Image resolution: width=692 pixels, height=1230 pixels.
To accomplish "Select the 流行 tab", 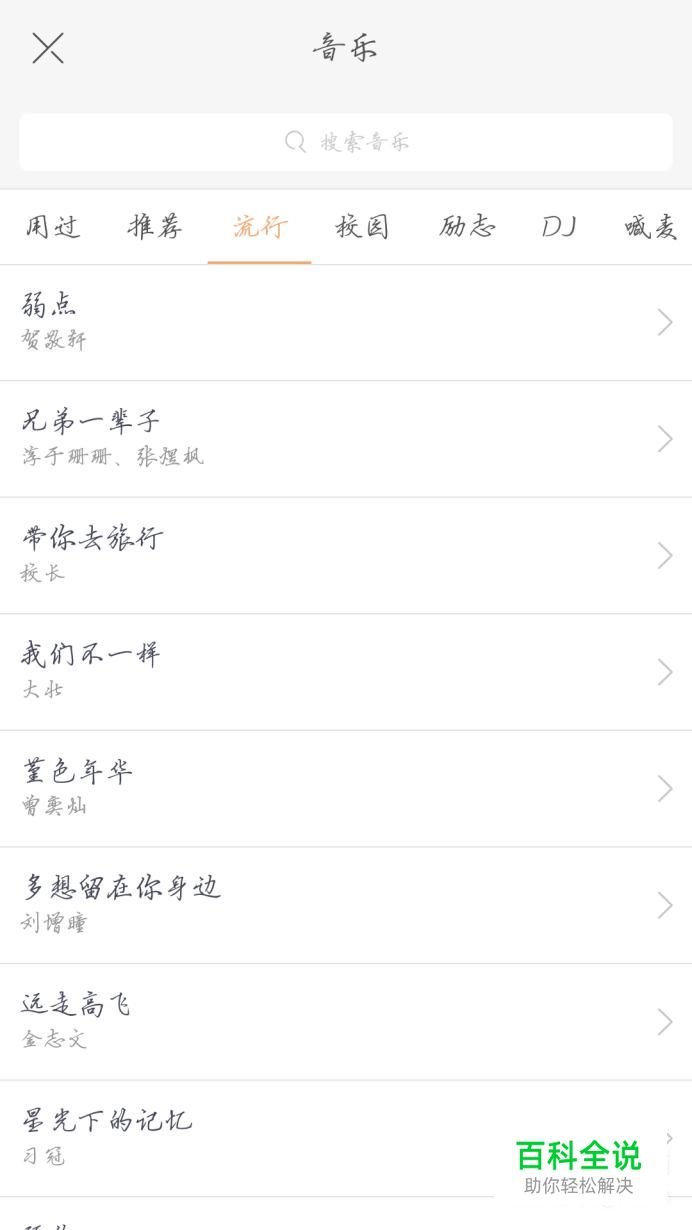I will (x=260, y=228).
